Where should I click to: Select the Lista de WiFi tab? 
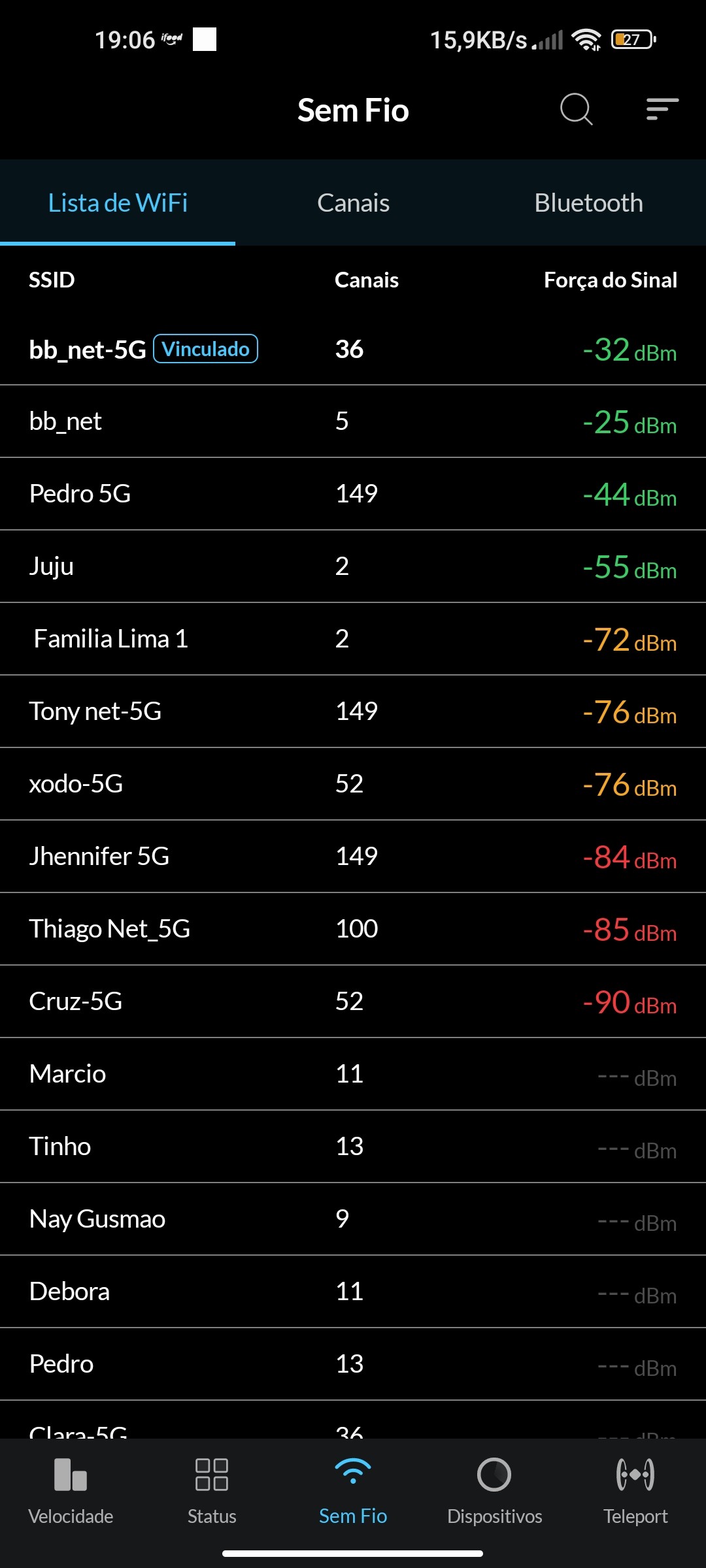pos(118,203)
